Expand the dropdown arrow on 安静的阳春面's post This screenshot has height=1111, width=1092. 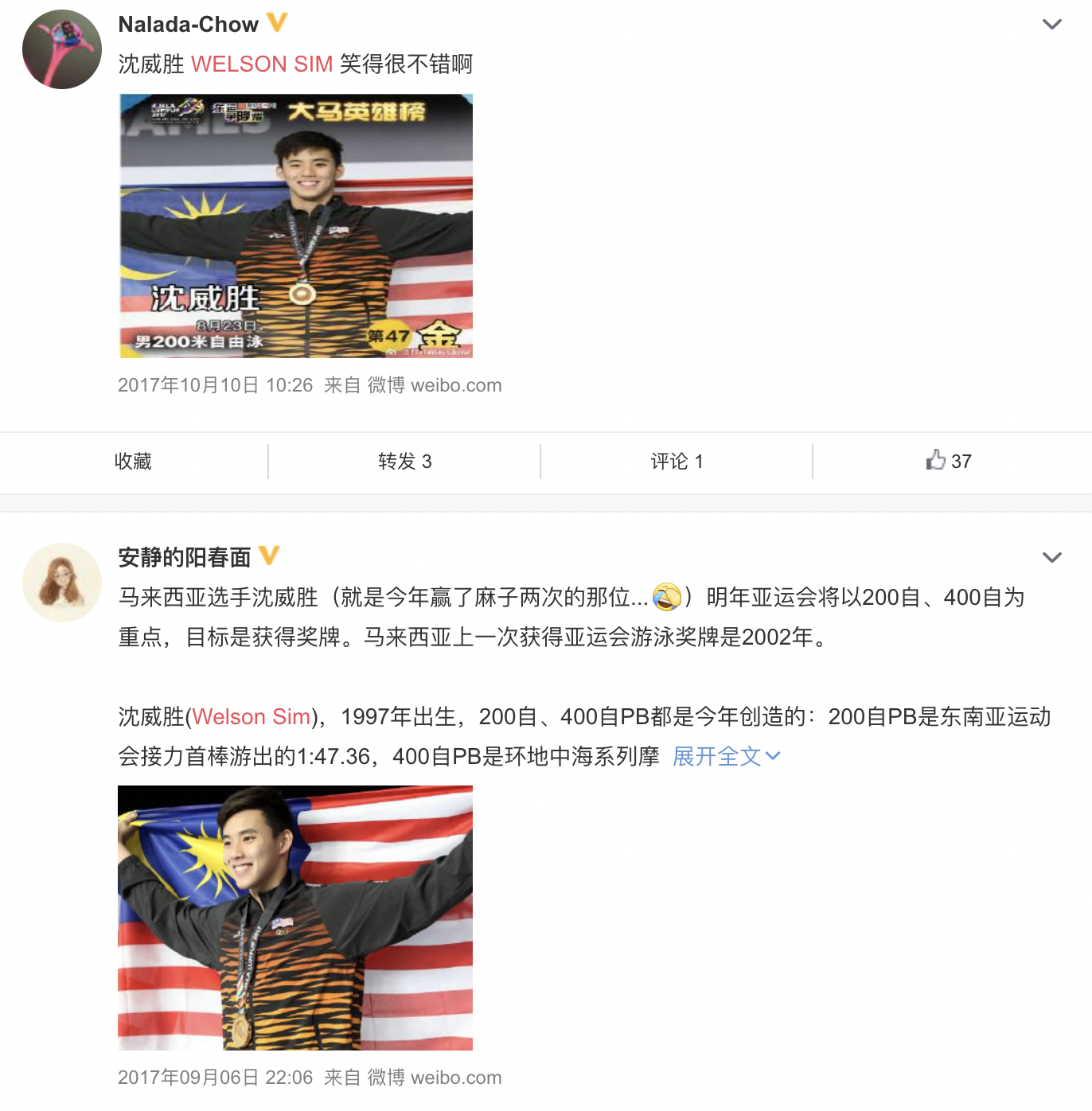tap(1051, 557)
